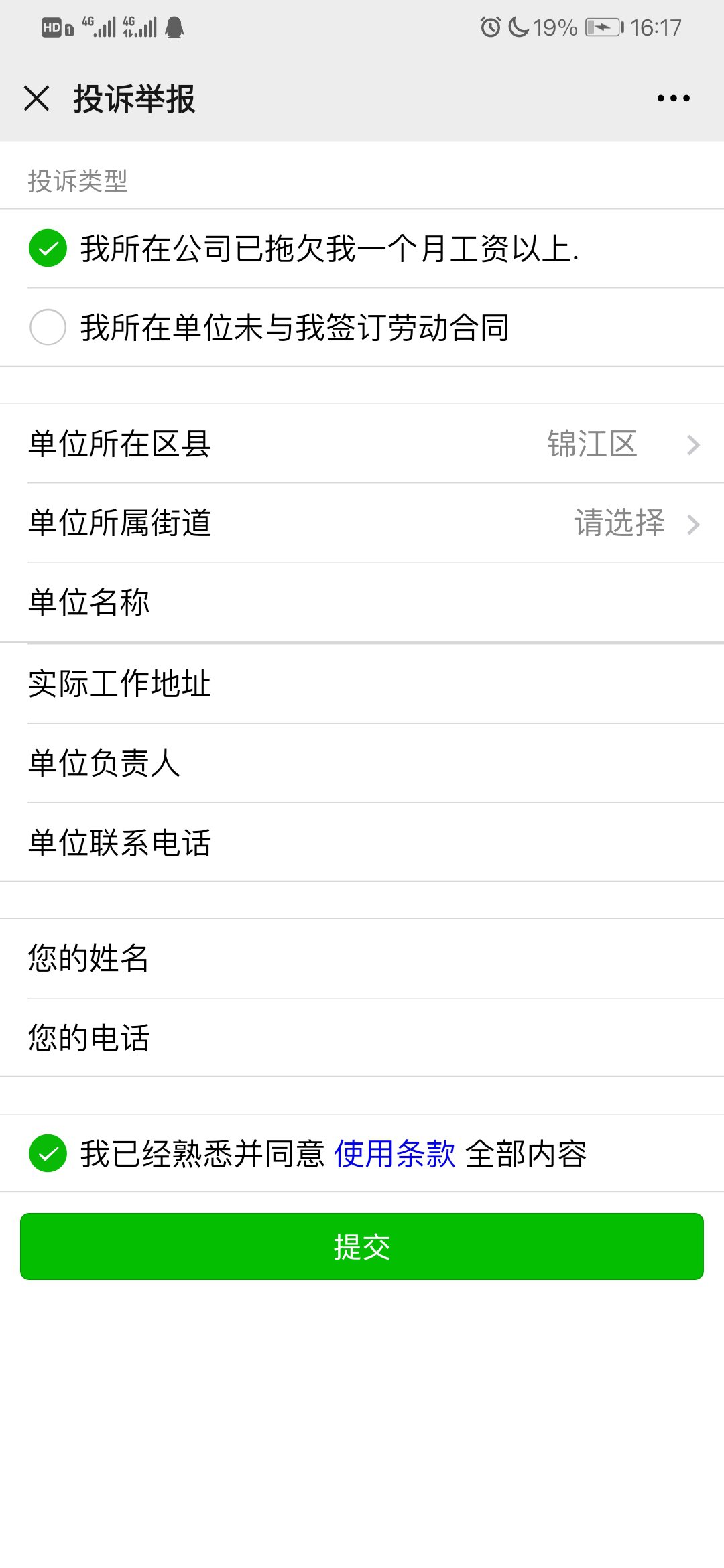The width and height of the screenshot is (724, 1568).
Task: Uncheck the agreement to 使用条款
Action: [x=47, y=1154]
